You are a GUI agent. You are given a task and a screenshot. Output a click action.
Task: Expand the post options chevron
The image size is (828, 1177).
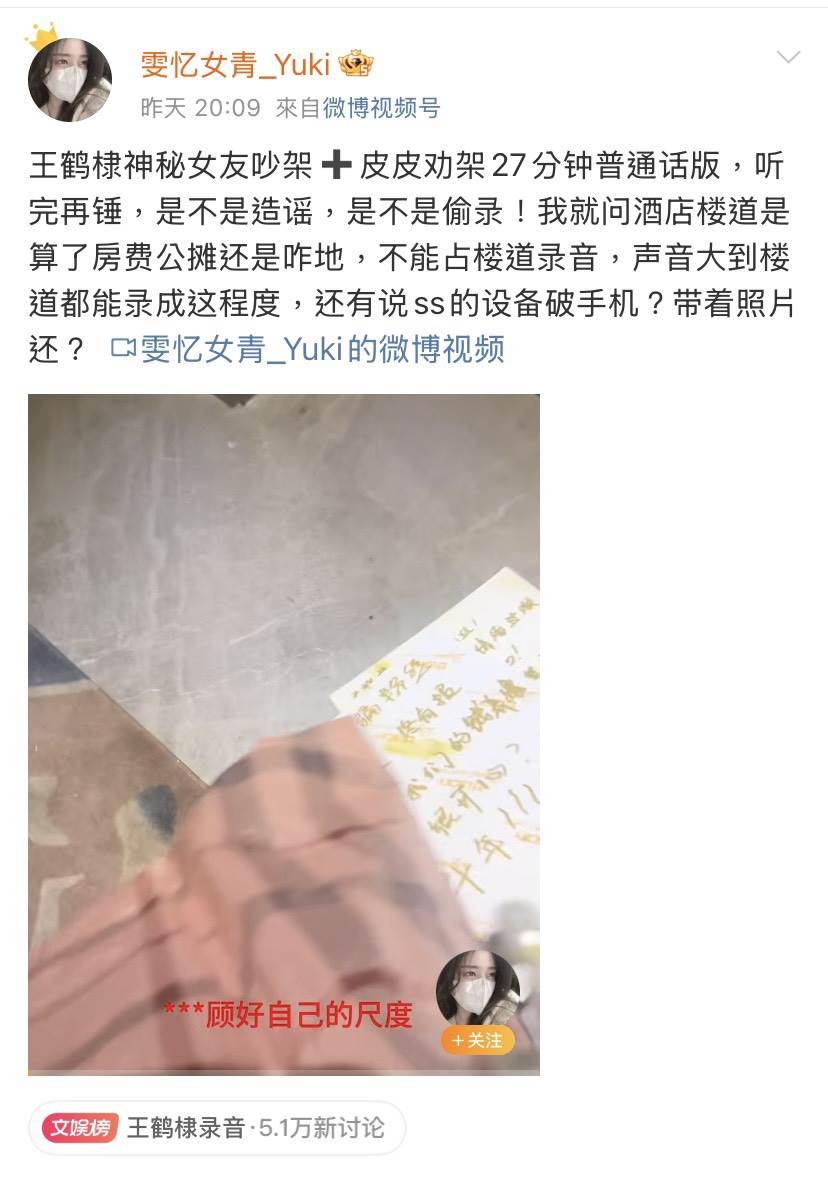pos(788,57)
